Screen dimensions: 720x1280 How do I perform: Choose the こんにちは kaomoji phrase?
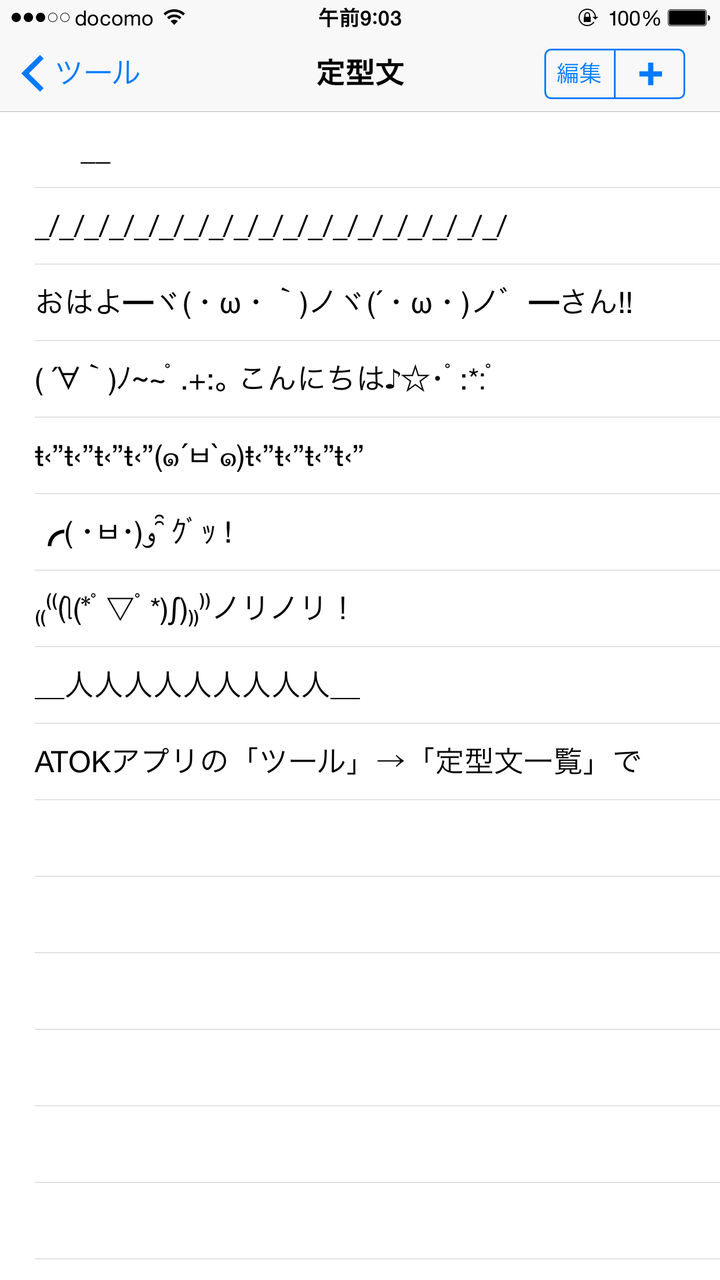click(266, 379)
